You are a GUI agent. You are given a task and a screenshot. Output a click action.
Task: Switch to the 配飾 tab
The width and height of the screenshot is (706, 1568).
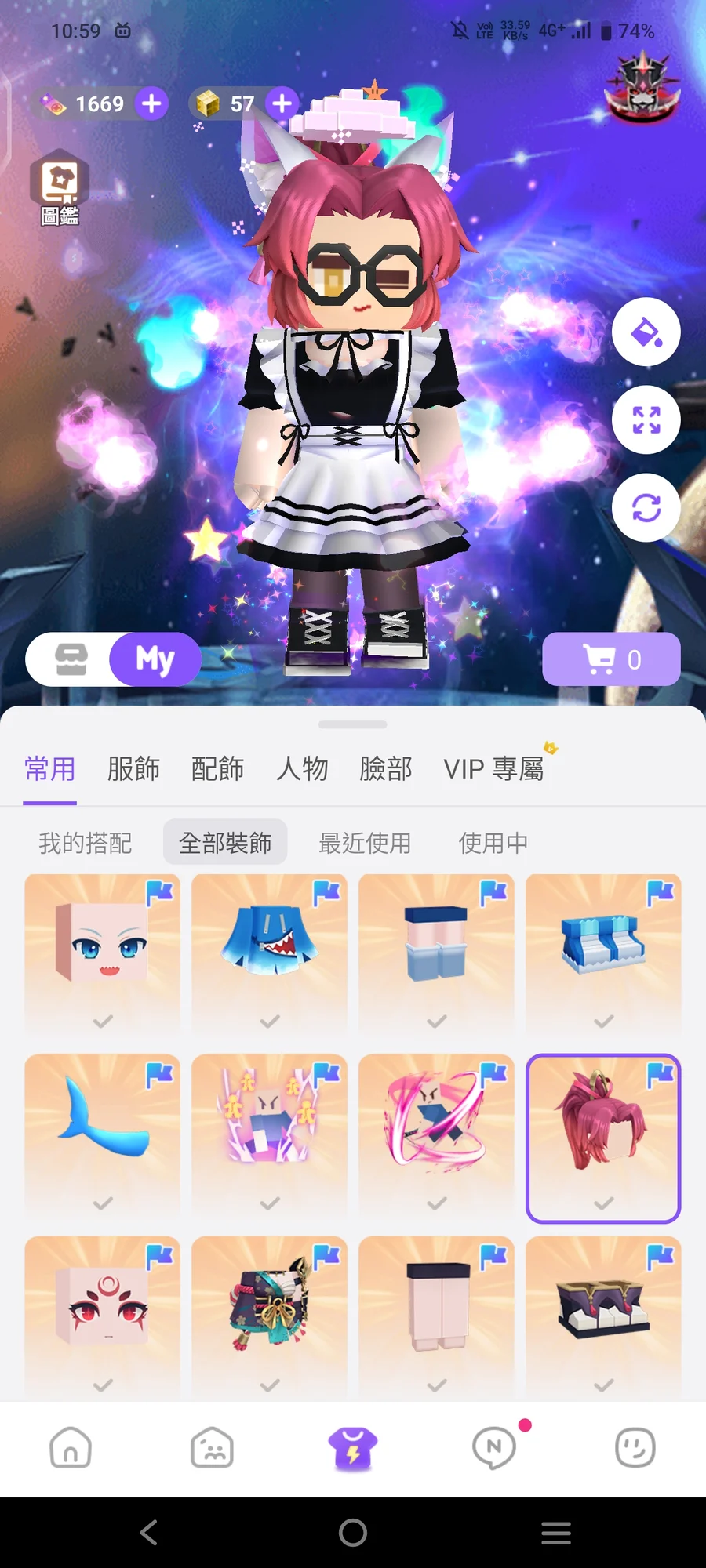(217, 769)
